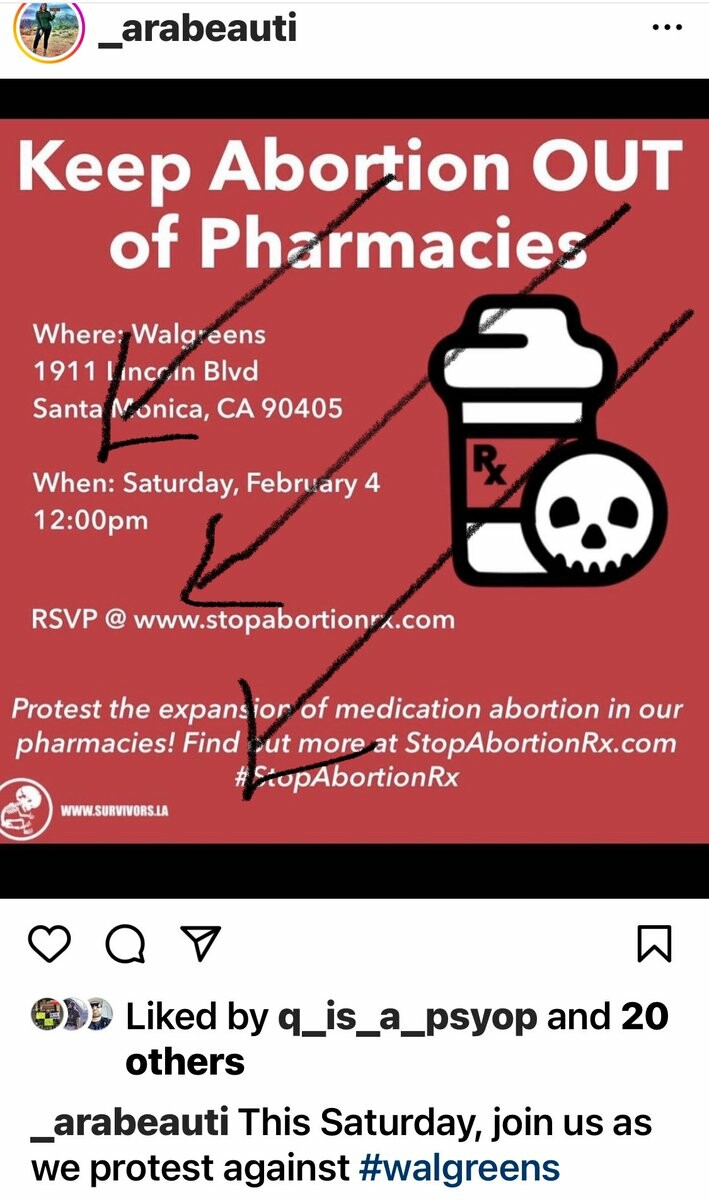This screenshot has height=1200, width=709.
Task: Share the post with the paper plane icon
Action: (x=199, y=943)
